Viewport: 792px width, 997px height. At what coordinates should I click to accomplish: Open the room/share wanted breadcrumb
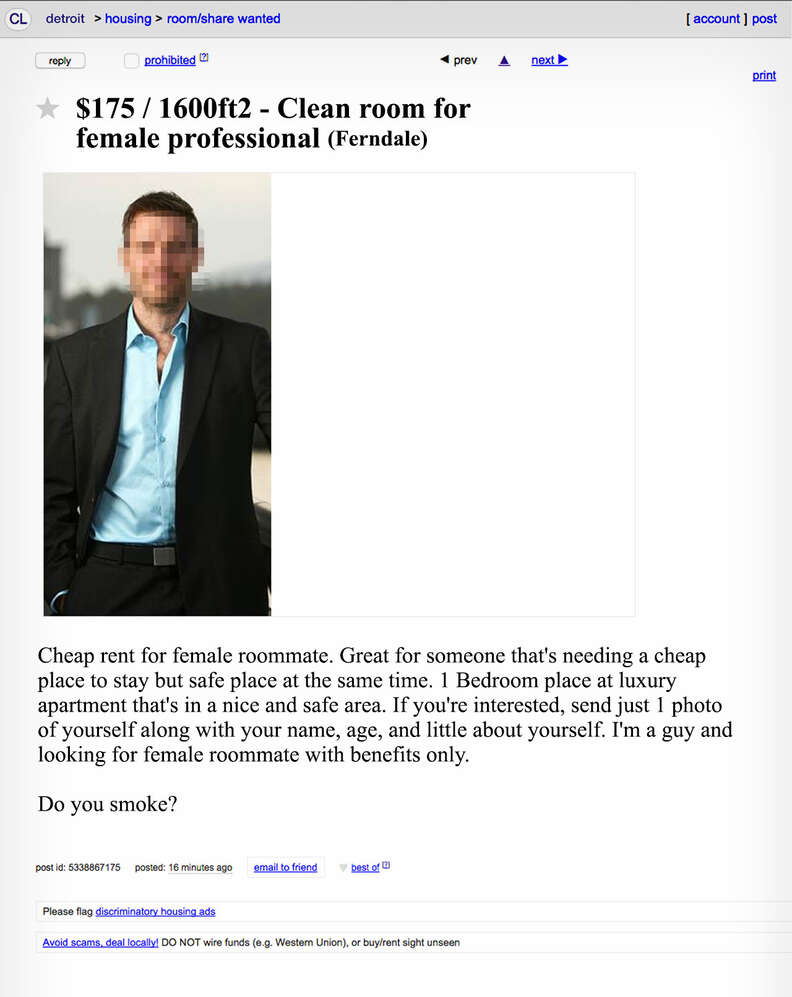click(223, 18)
